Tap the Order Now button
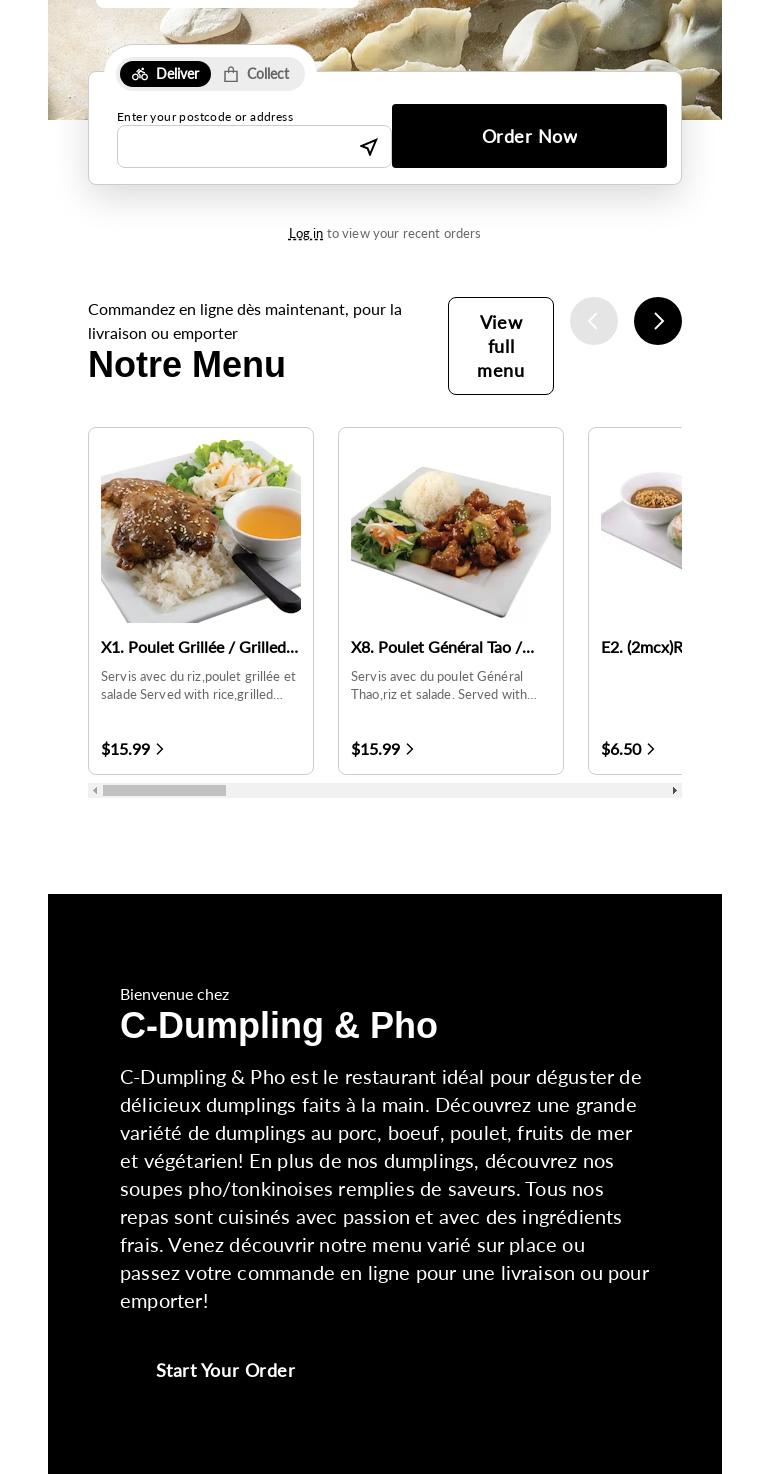 pyautogui.click(x=529, y=136)
